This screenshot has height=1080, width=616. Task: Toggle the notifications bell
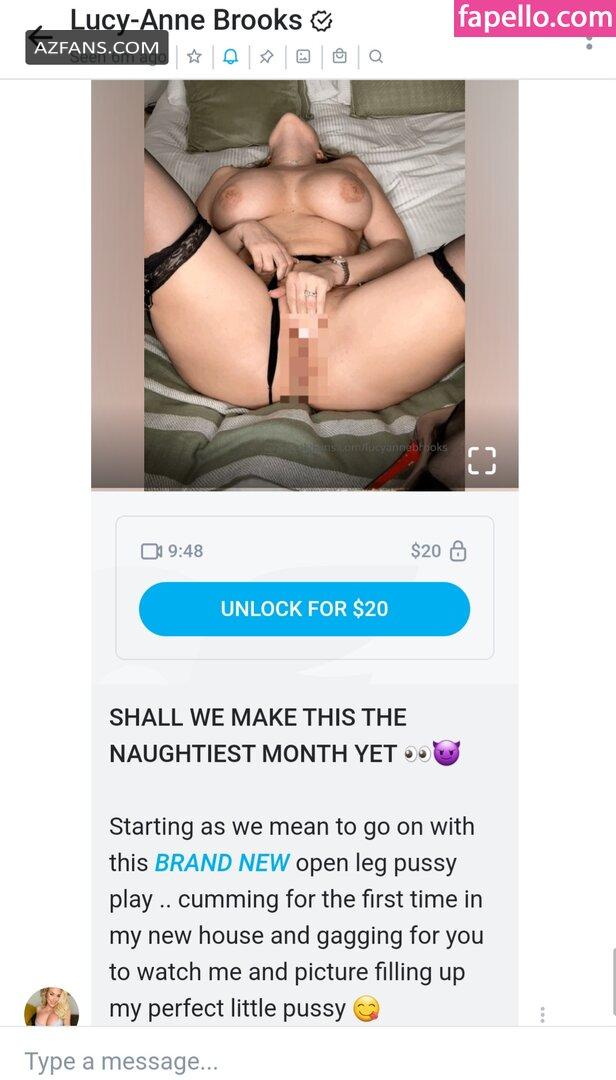coord(231,57)
